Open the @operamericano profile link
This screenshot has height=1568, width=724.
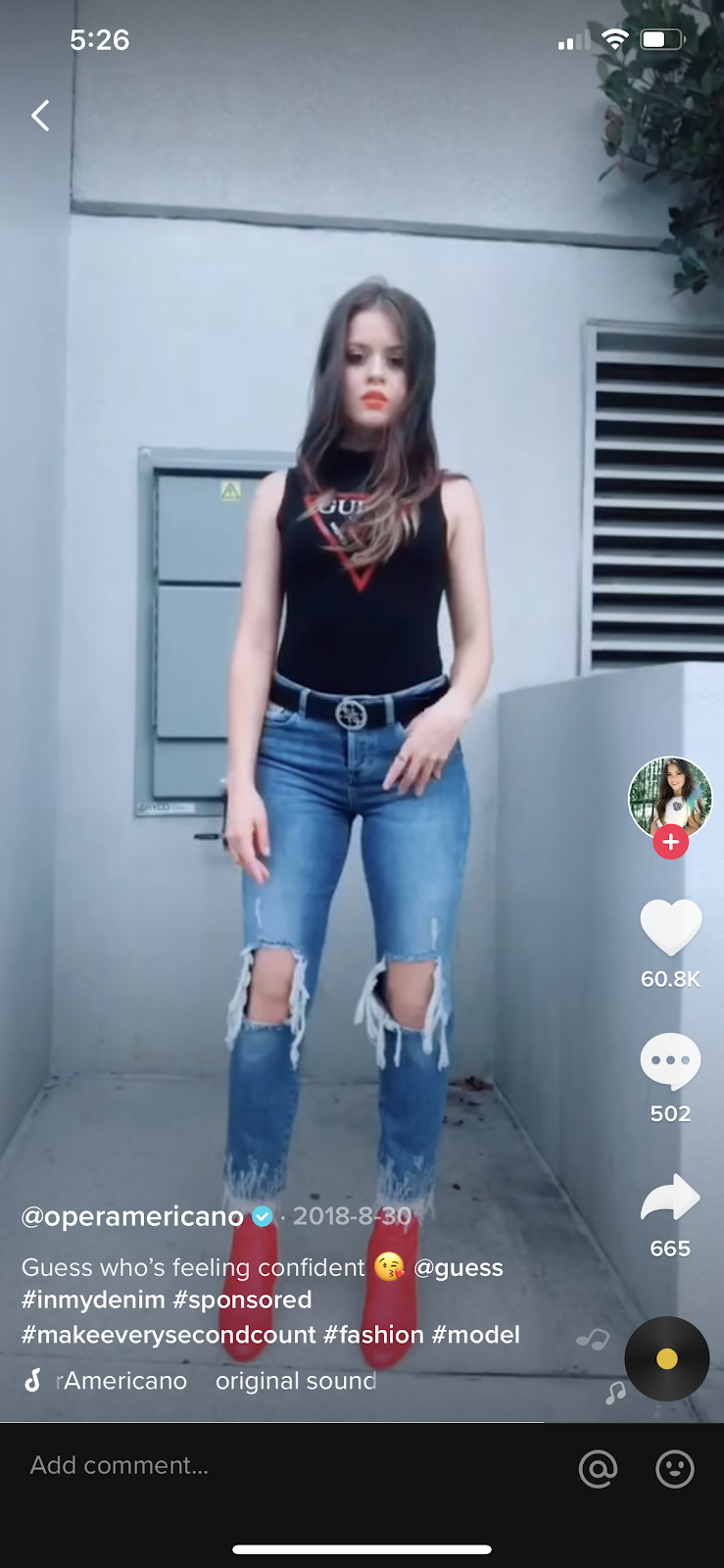(x=132, y=1216)
